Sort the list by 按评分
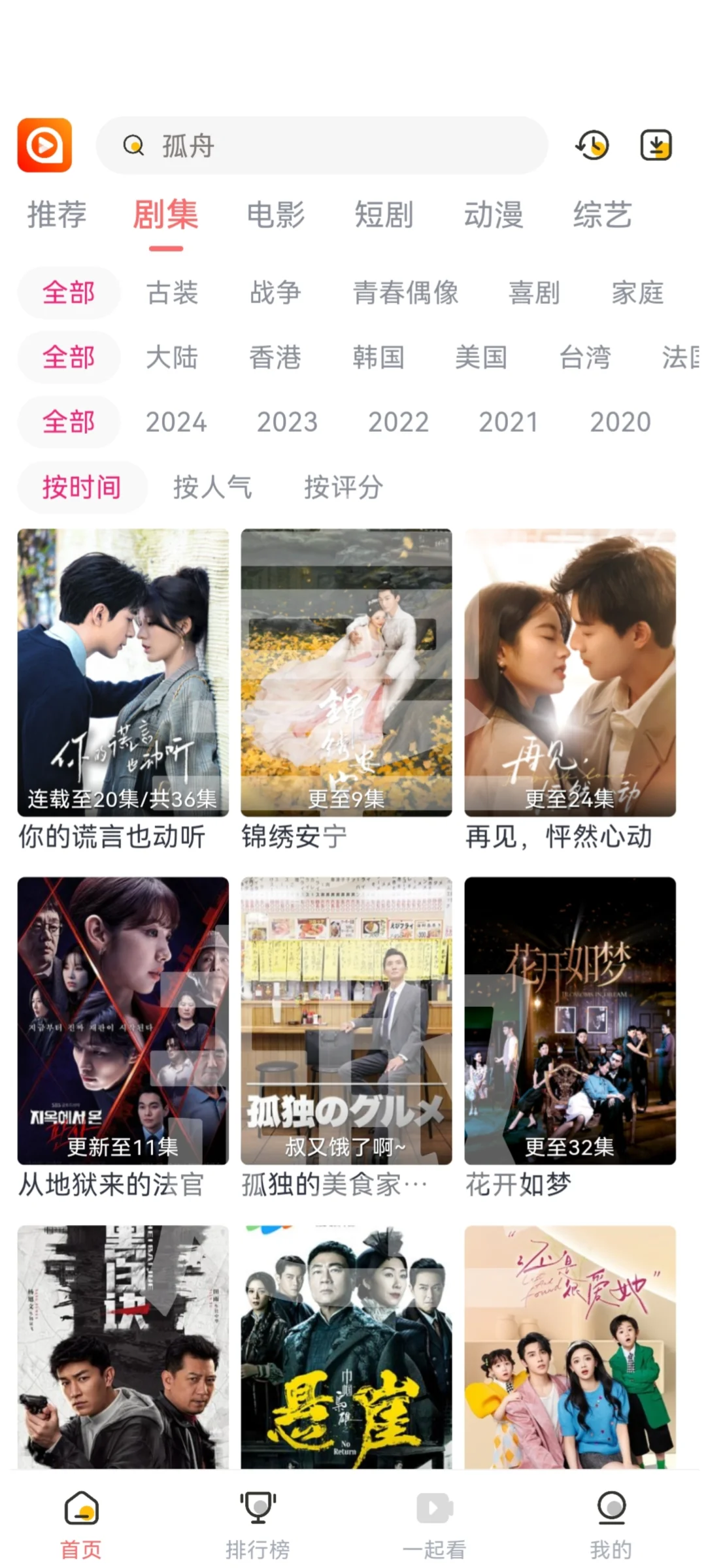This screenshot has width=706, height=1568. coord(343,487)
